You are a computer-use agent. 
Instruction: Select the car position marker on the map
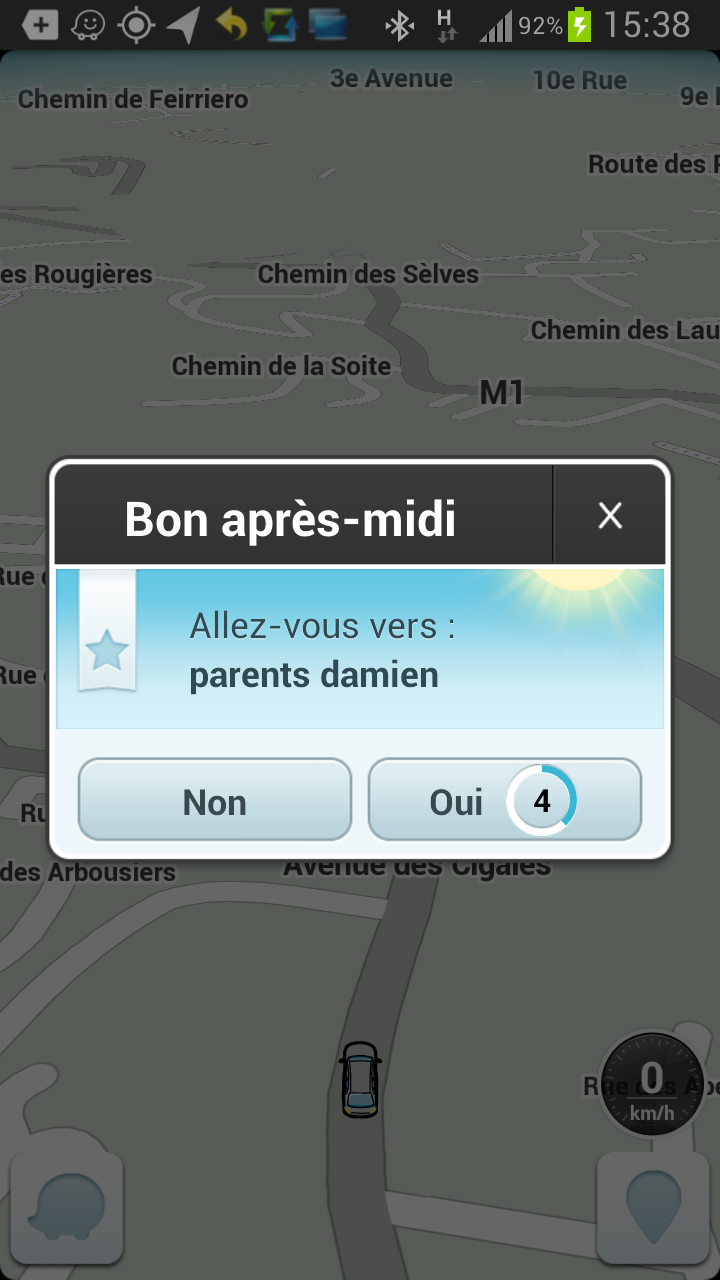[359, 1080]
